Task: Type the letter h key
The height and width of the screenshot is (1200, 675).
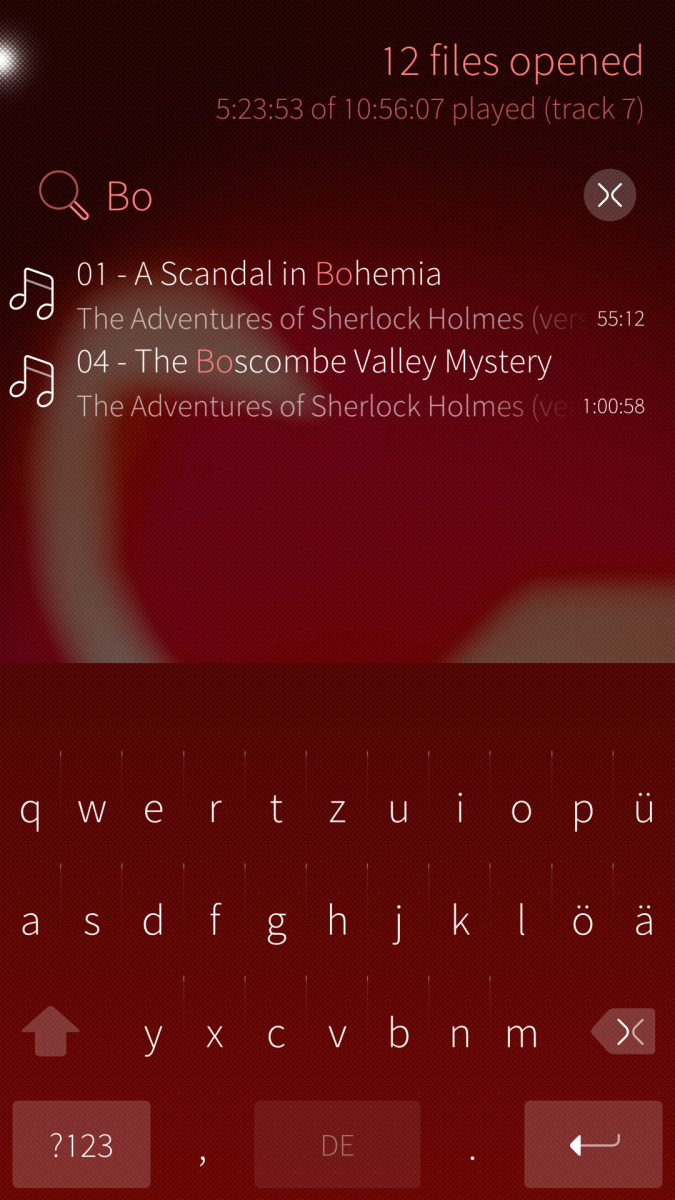Action: [x=337, y=921]
